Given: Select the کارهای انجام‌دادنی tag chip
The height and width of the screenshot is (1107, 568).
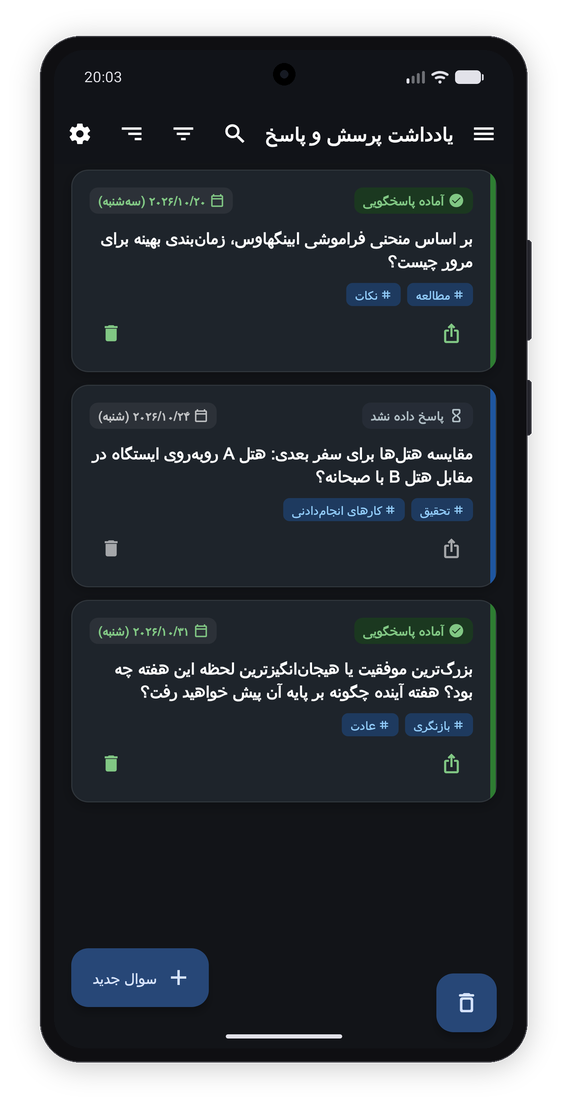Looking at the screenshot, I should tap(344, 510).
